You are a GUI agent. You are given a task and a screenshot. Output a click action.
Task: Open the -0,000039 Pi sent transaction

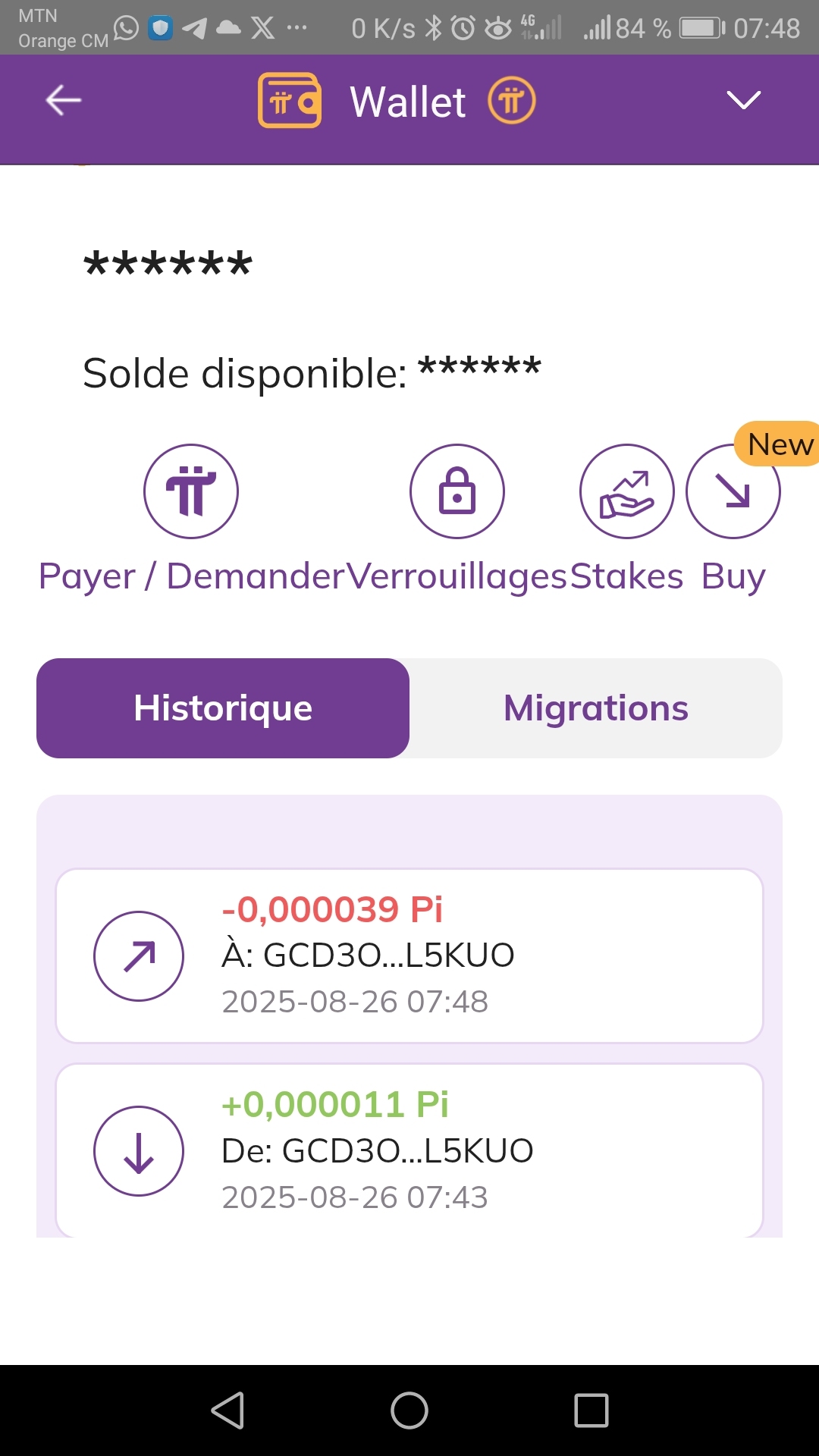click(409, 955)
